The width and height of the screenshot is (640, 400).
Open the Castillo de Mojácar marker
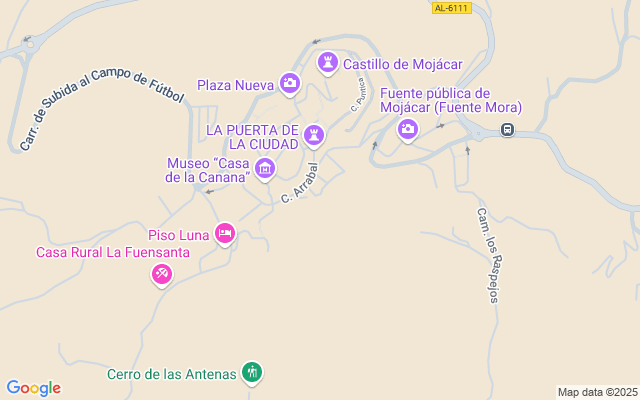[327, 63]
